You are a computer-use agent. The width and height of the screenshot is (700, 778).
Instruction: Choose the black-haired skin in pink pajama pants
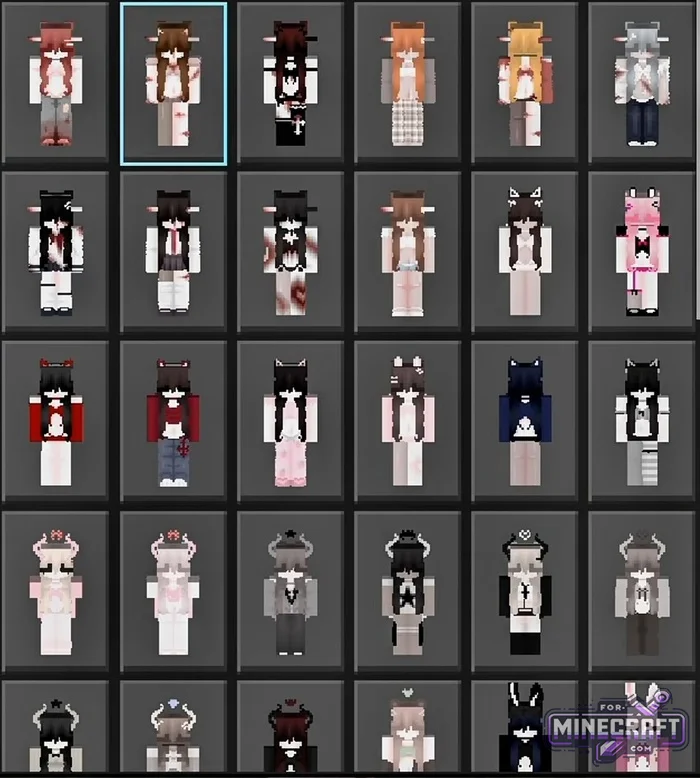[290, 421]
